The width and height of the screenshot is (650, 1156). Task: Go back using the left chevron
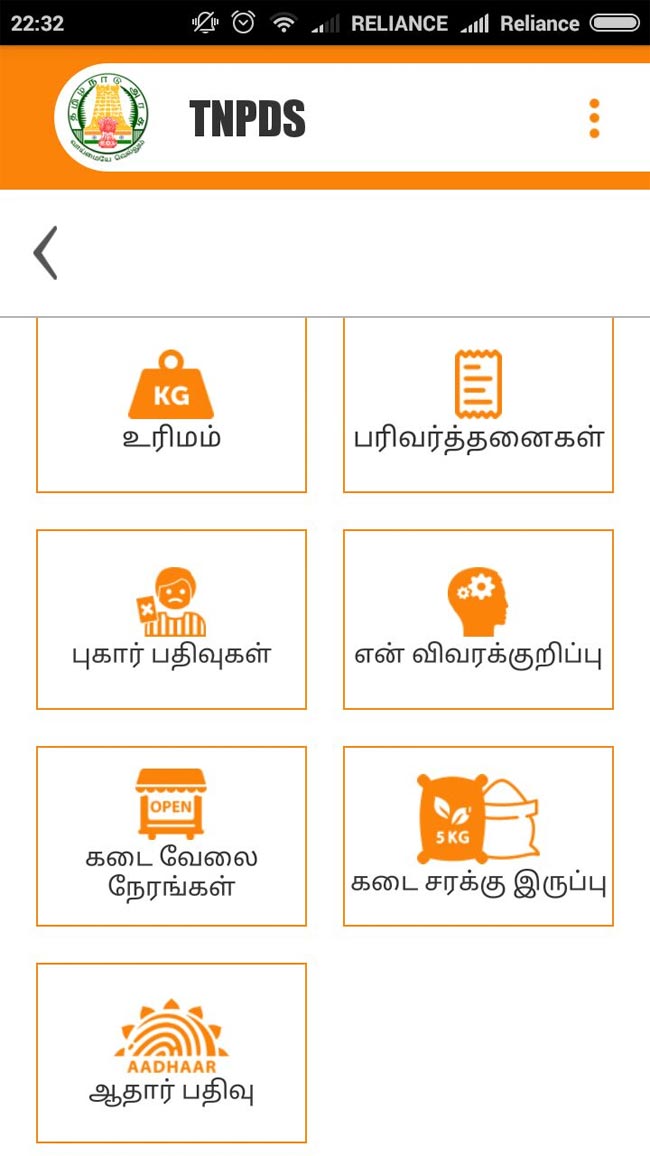click(x=45, y=253)
